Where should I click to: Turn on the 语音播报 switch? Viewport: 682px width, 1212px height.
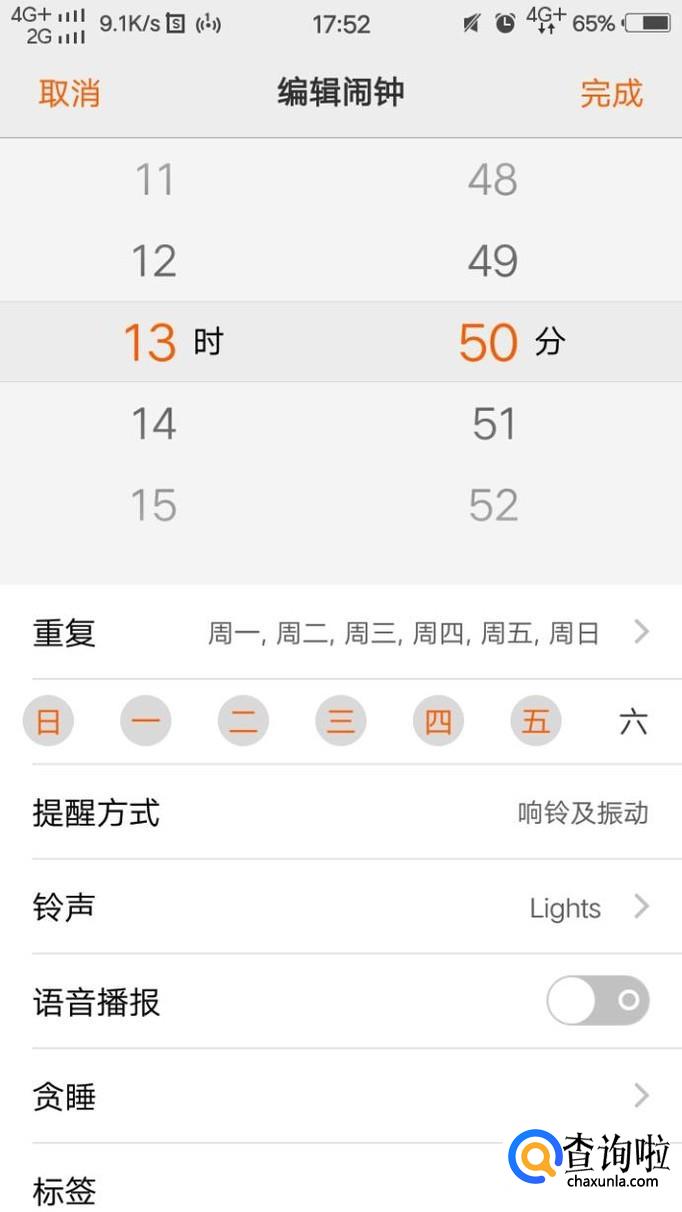598,1001
